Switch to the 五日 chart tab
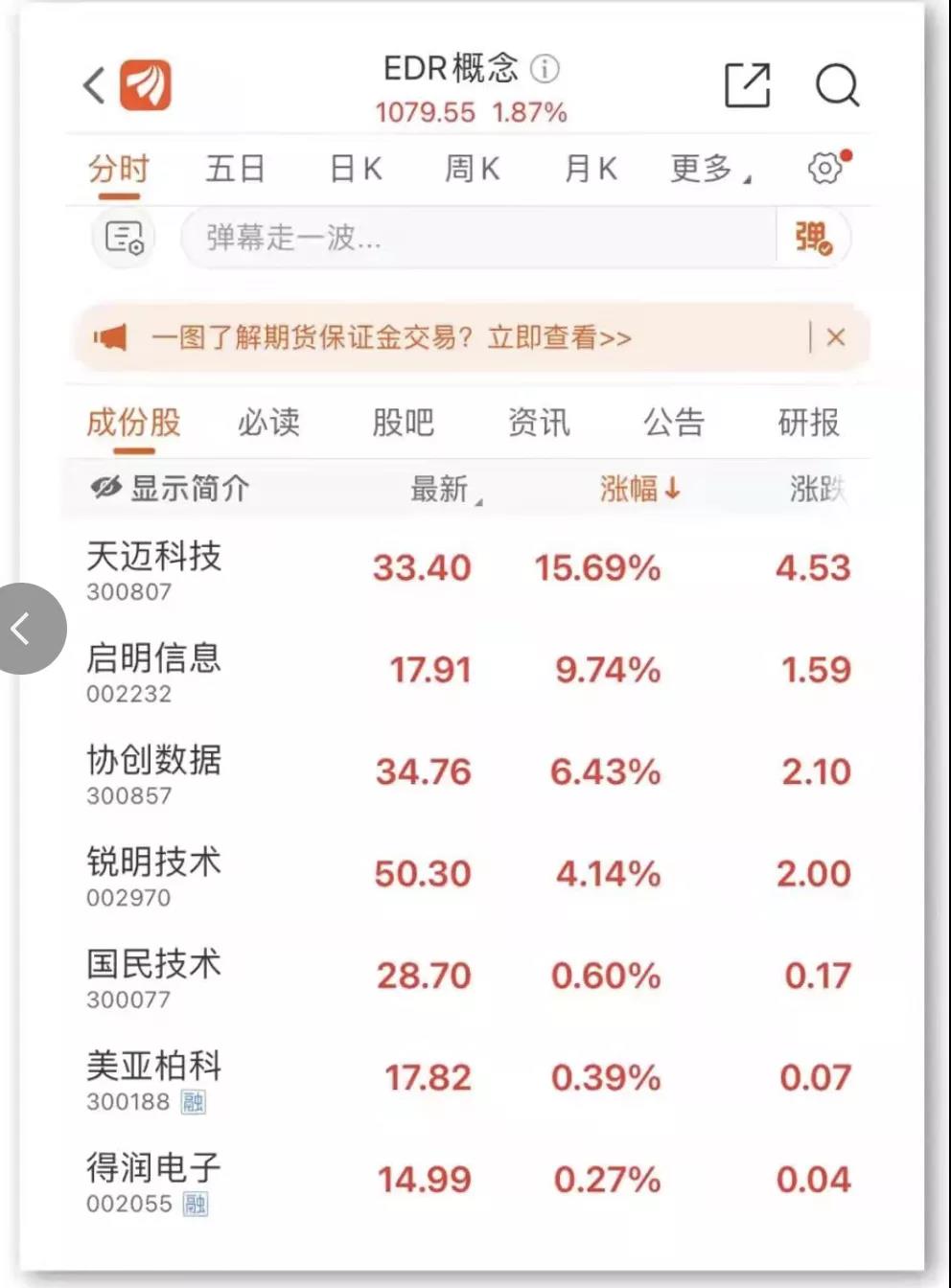Screen dimensions: 951x1288 click(x=235, y=169)
